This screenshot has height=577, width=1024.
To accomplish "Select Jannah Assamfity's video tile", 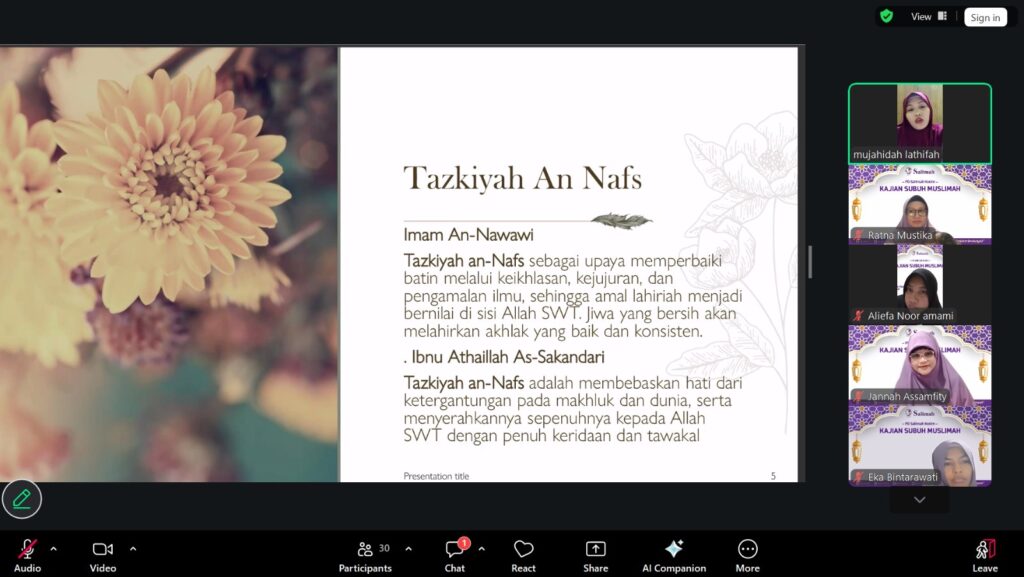I will tap(919, 365).
